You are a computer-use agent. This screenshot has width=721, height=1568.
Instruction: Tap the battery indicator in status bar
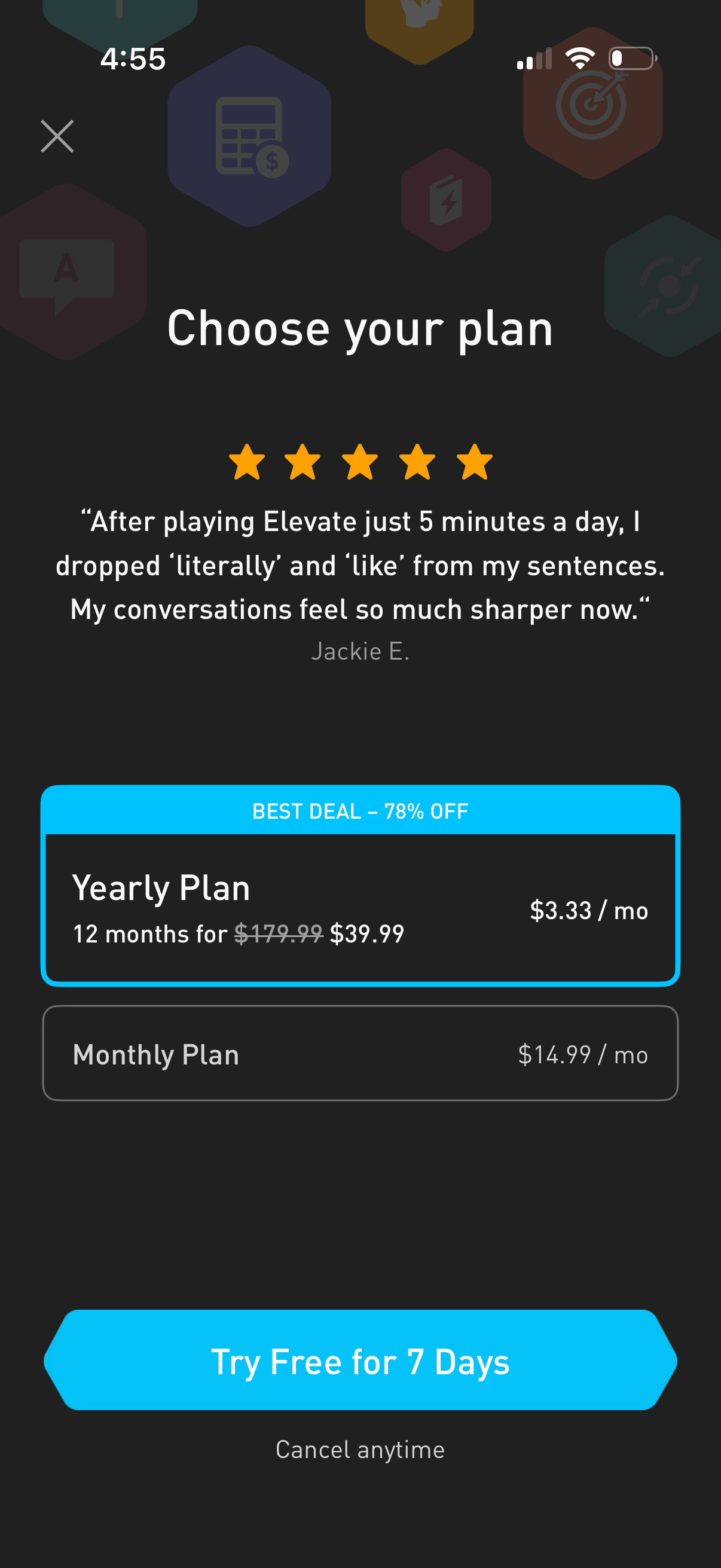[x=633, y=58]
